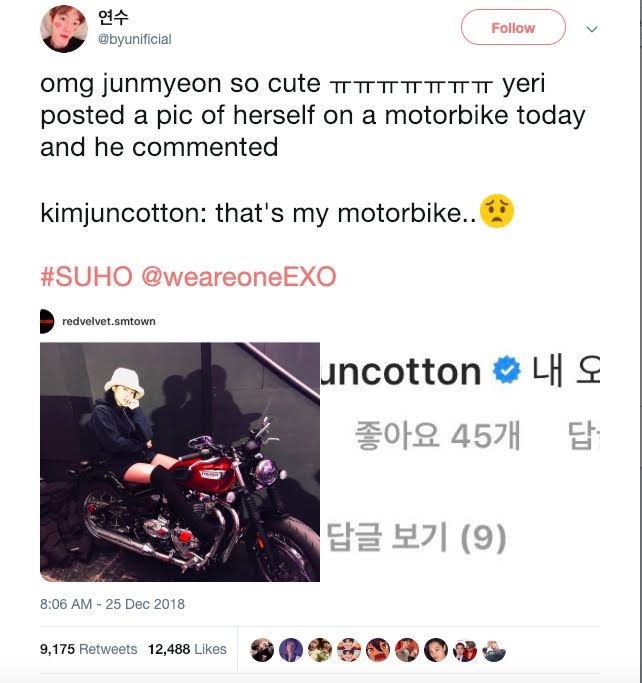Open the @weareoneEXO mention
642x683 pixels.
(x=239, y=276)
